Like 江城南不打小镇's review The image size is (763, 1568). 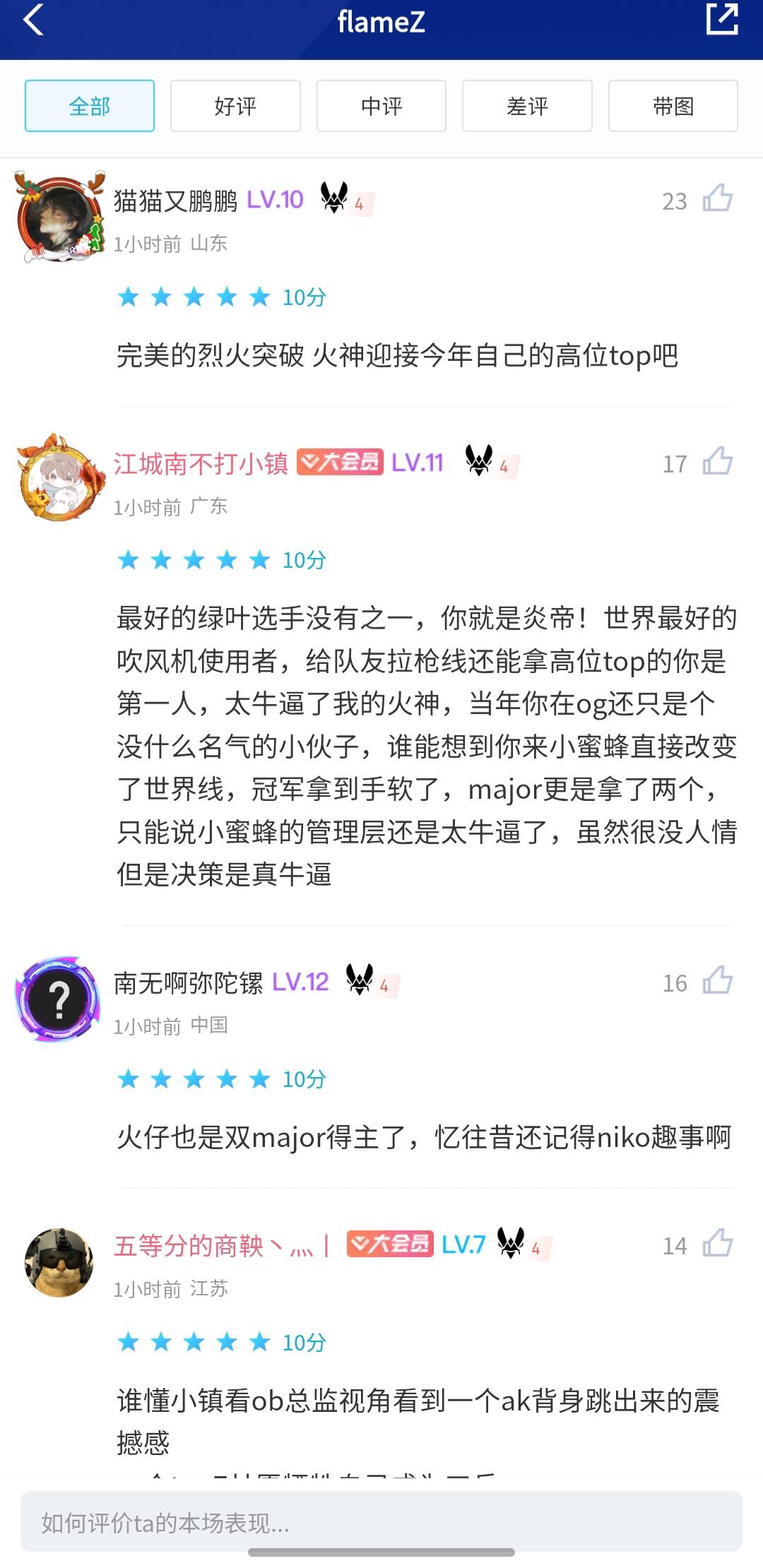pyautogui.click(x=717, y=462)
